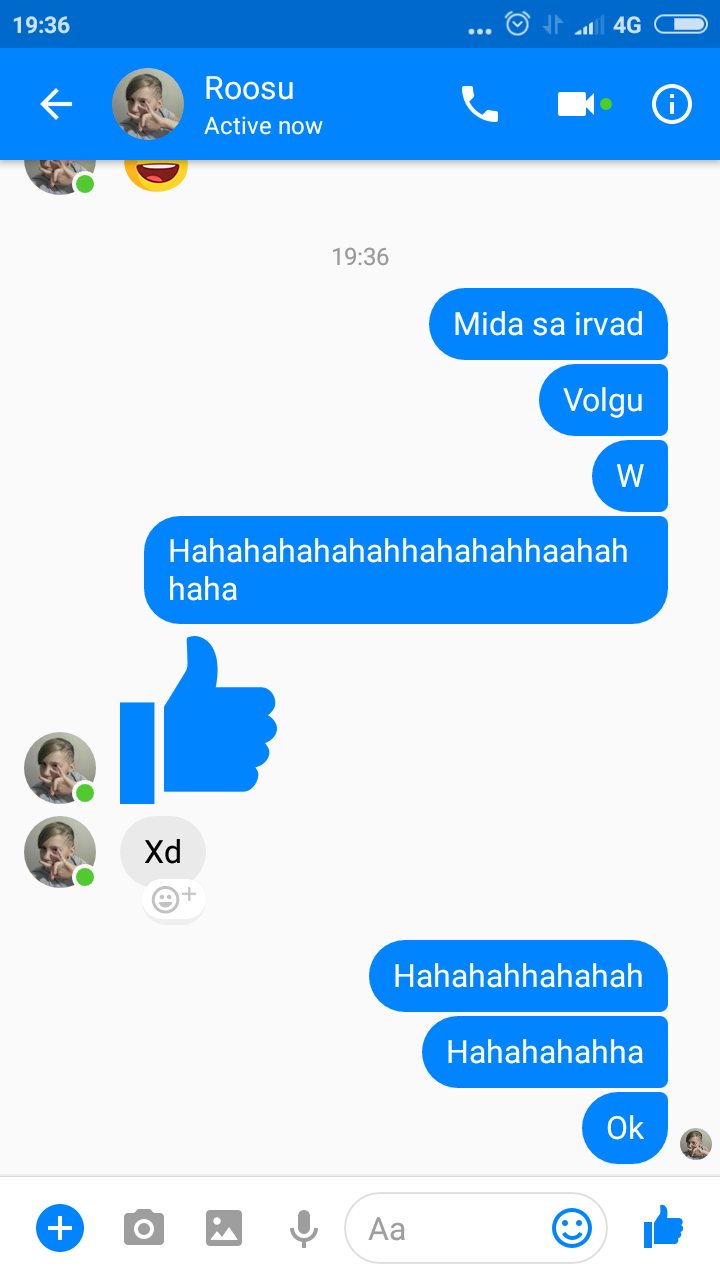720x1280 pixels.
Task: Open the photo gallery picker
Action: 224,1227
